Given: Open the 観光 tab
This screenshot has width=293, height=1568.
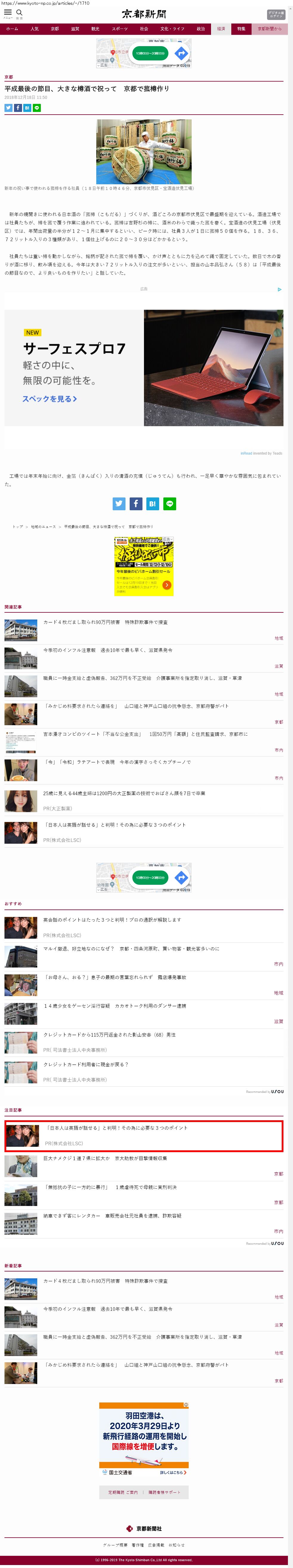Looking at the screenshot, I should click(x=95, y=29).
